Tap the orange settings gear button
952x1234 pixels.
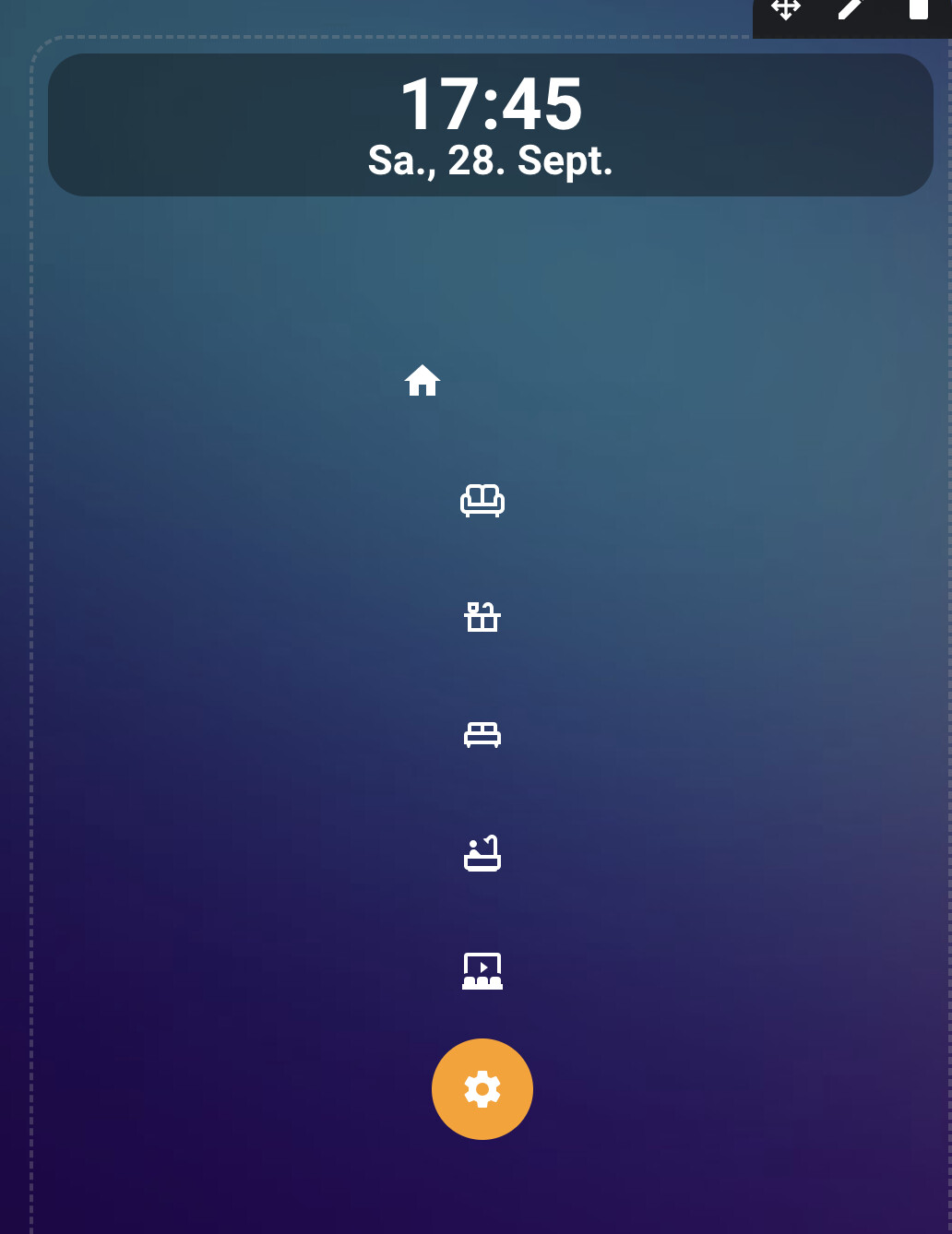click(482, 1089)
